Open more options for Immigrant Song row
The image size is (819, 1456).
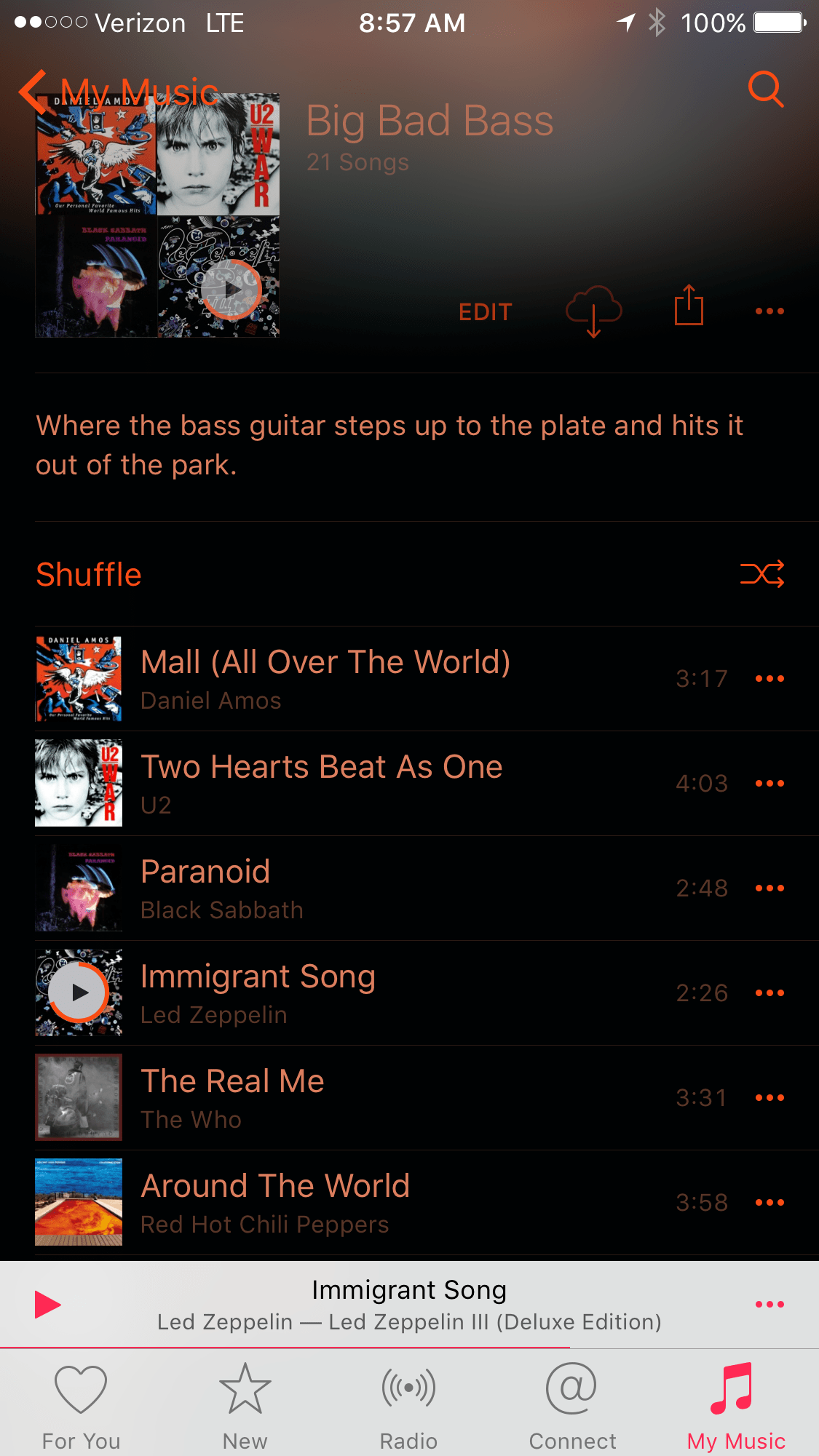[x=769, y=993]
